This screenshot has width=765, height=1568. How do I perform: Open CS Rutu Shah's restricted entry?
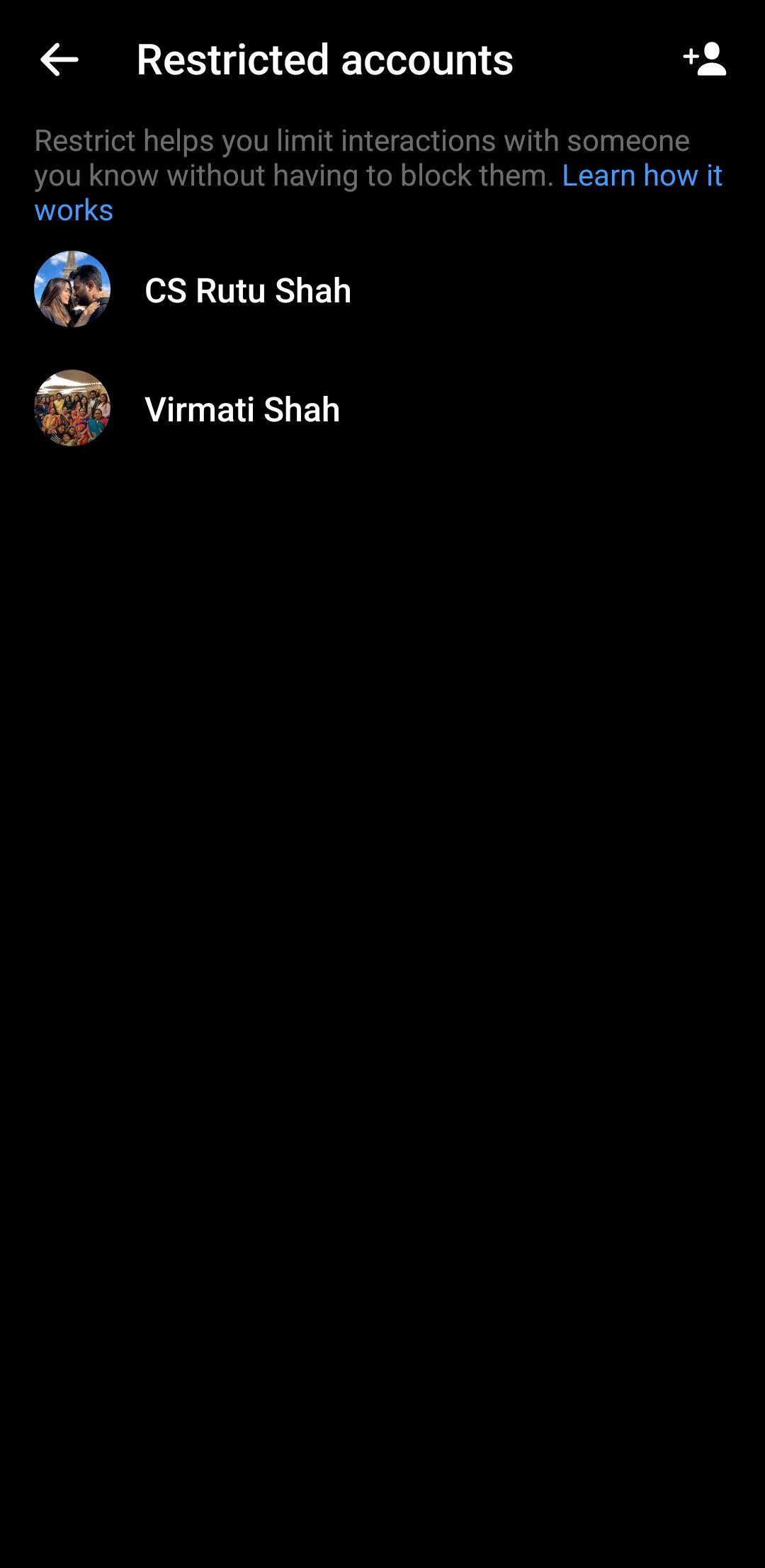coord(247,290)
